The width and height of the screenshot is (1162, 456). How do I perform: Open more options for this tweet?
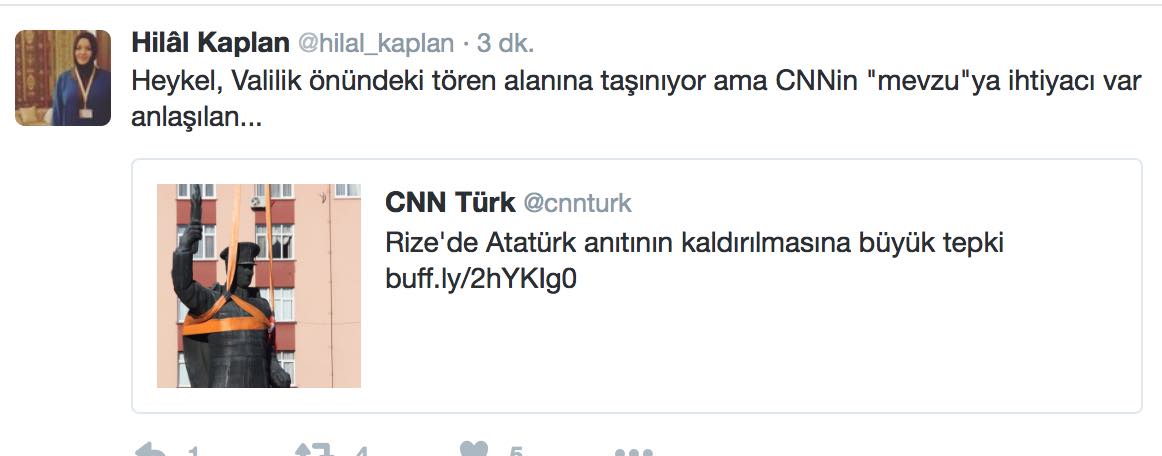[632, 450]
